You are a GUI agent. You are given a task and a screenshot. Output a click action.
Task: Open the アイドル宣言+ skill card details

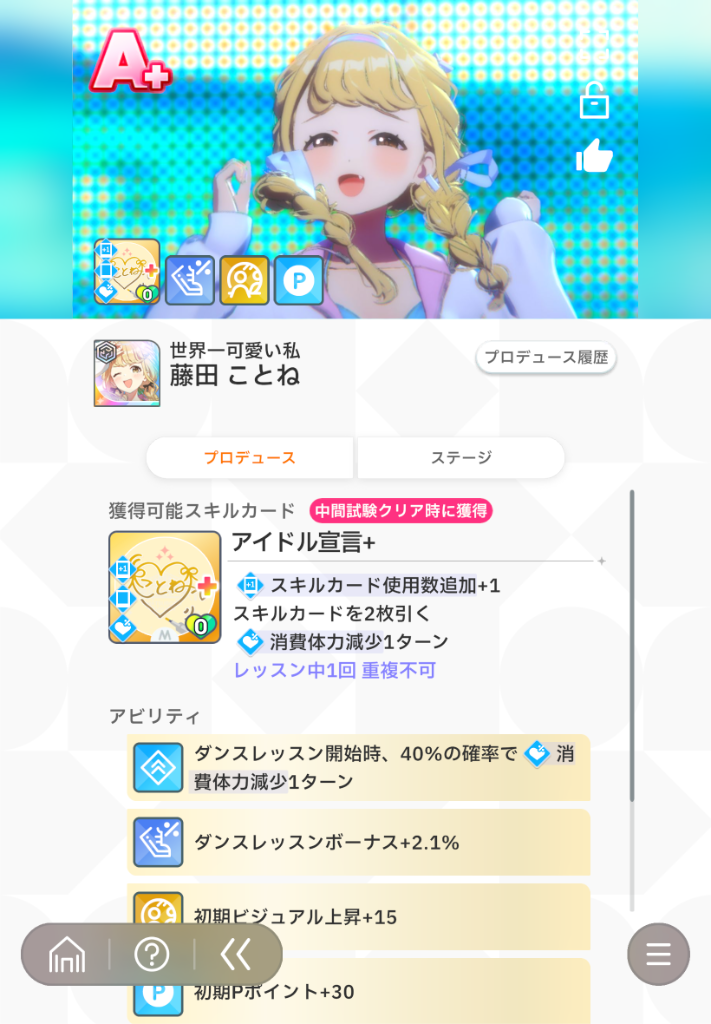tap(164, 587)
